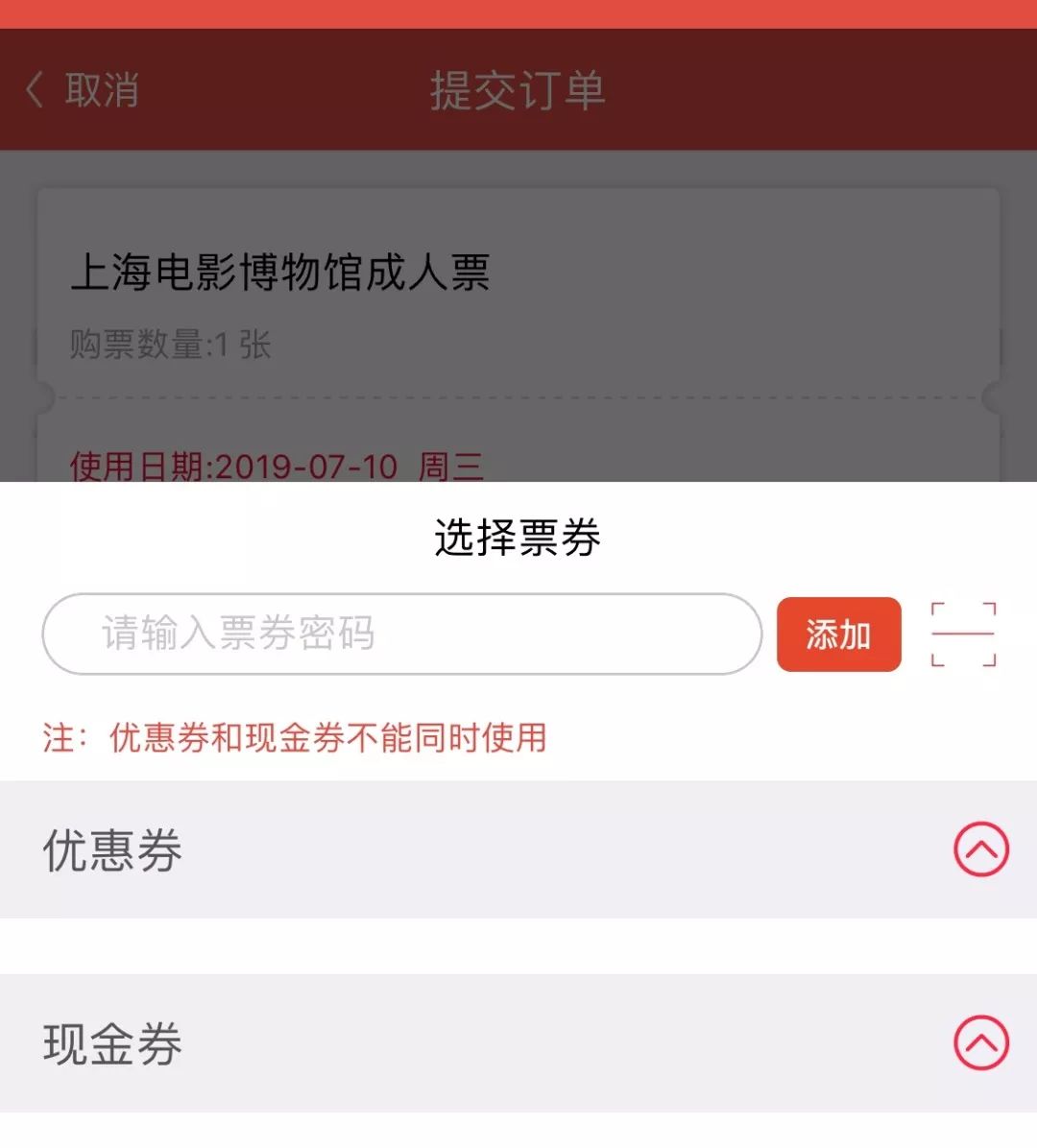The width and height of the screenshot is (1037, 1148).
Task: Tap 取消 to cancel the order
Action: (101, 91)
